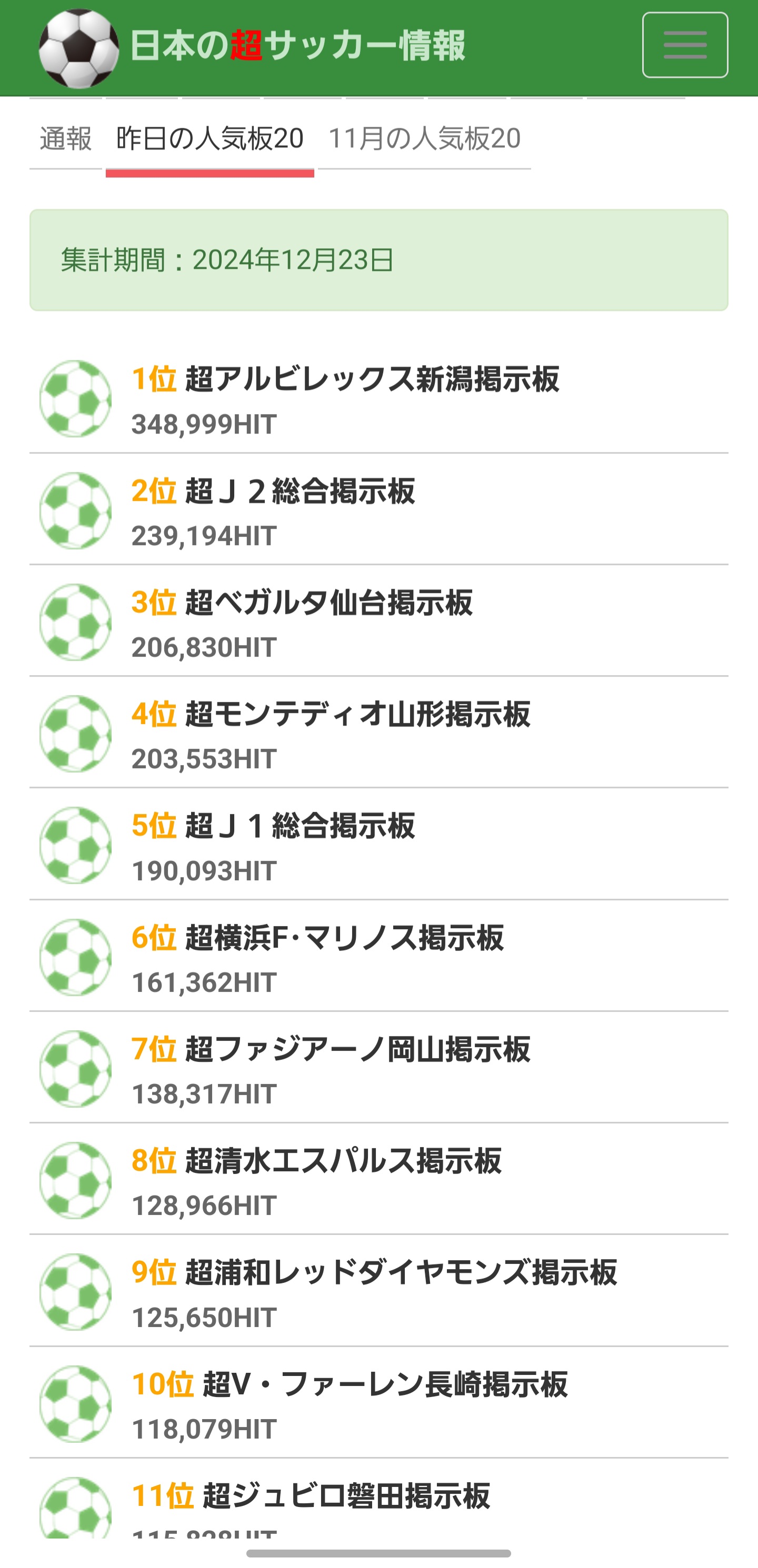Open the 超Ｊ１総合掲示板 board

click(300, 826)
